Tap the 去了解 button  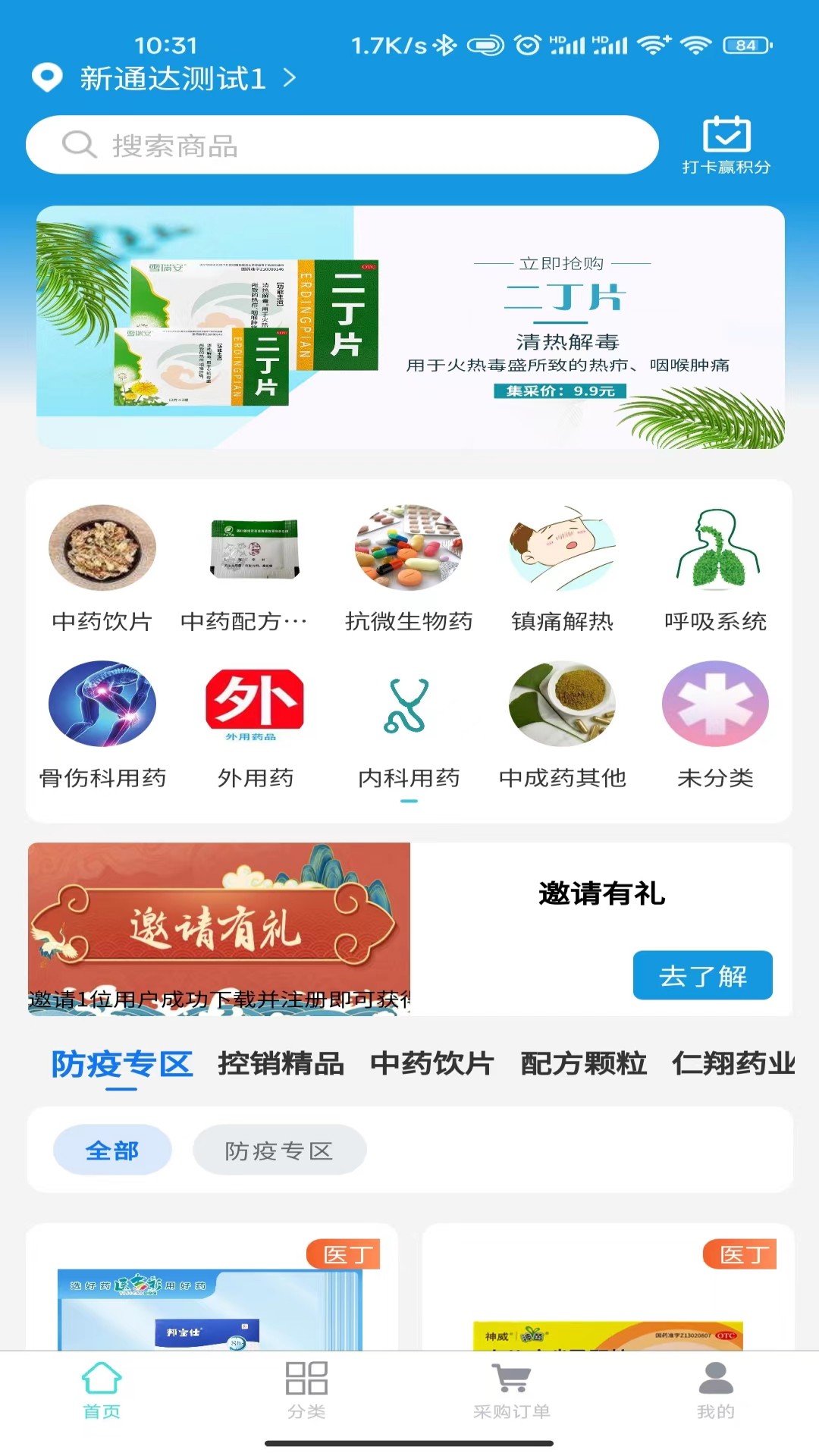702,975
